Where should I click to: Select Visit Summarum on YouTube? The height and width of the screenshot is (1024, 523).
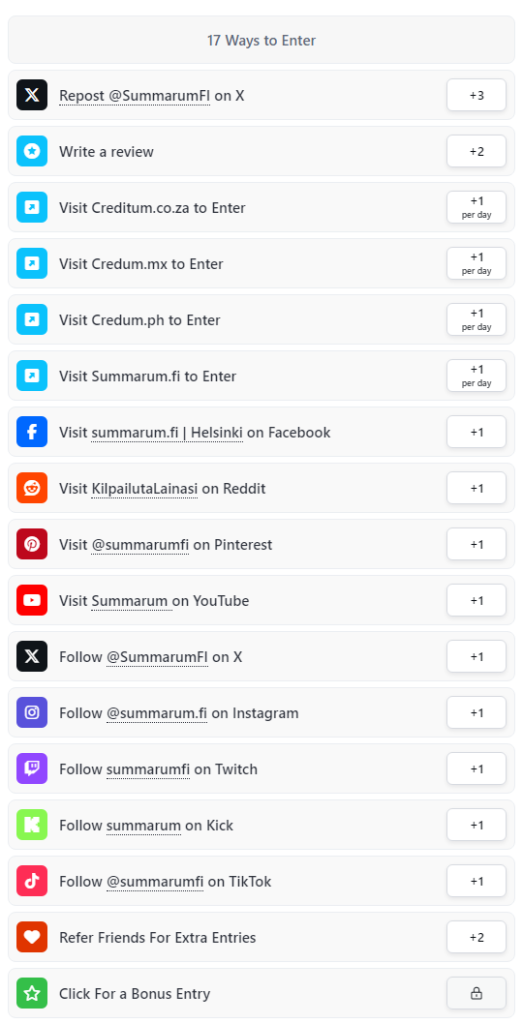tap(261, 601)
